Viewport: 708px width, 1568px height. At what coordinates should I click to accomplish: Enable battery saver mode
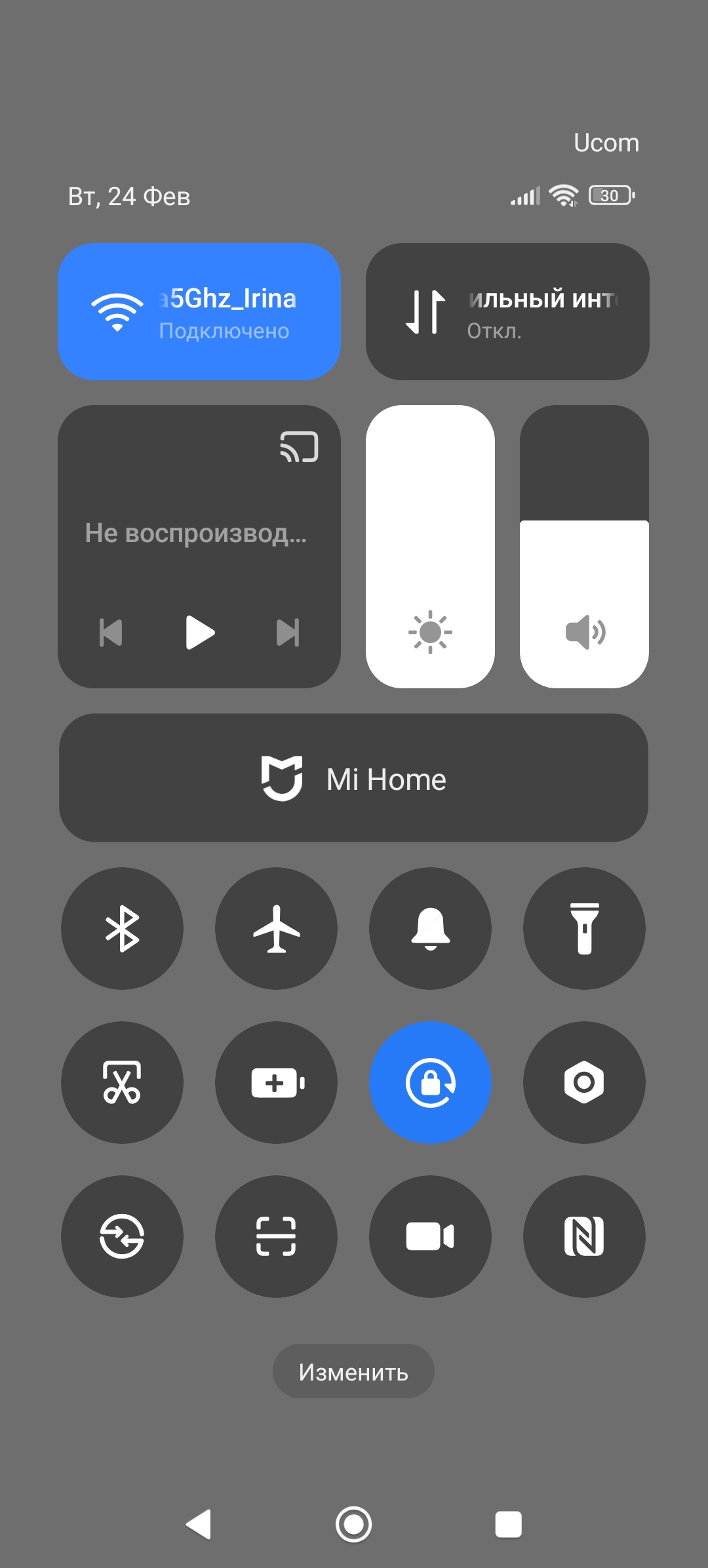[276, 1082]
